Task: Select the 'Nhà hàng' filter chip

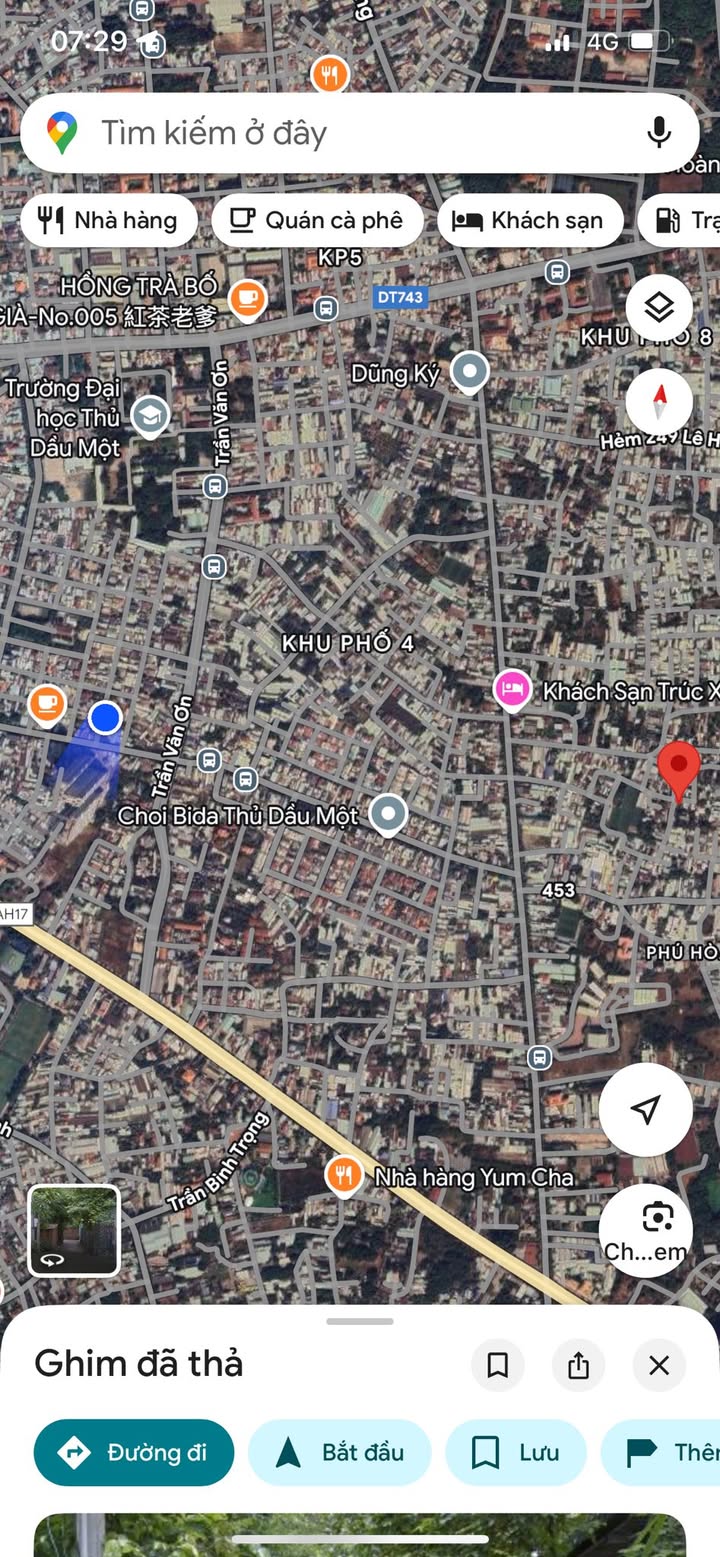Action: coord(107,221)
